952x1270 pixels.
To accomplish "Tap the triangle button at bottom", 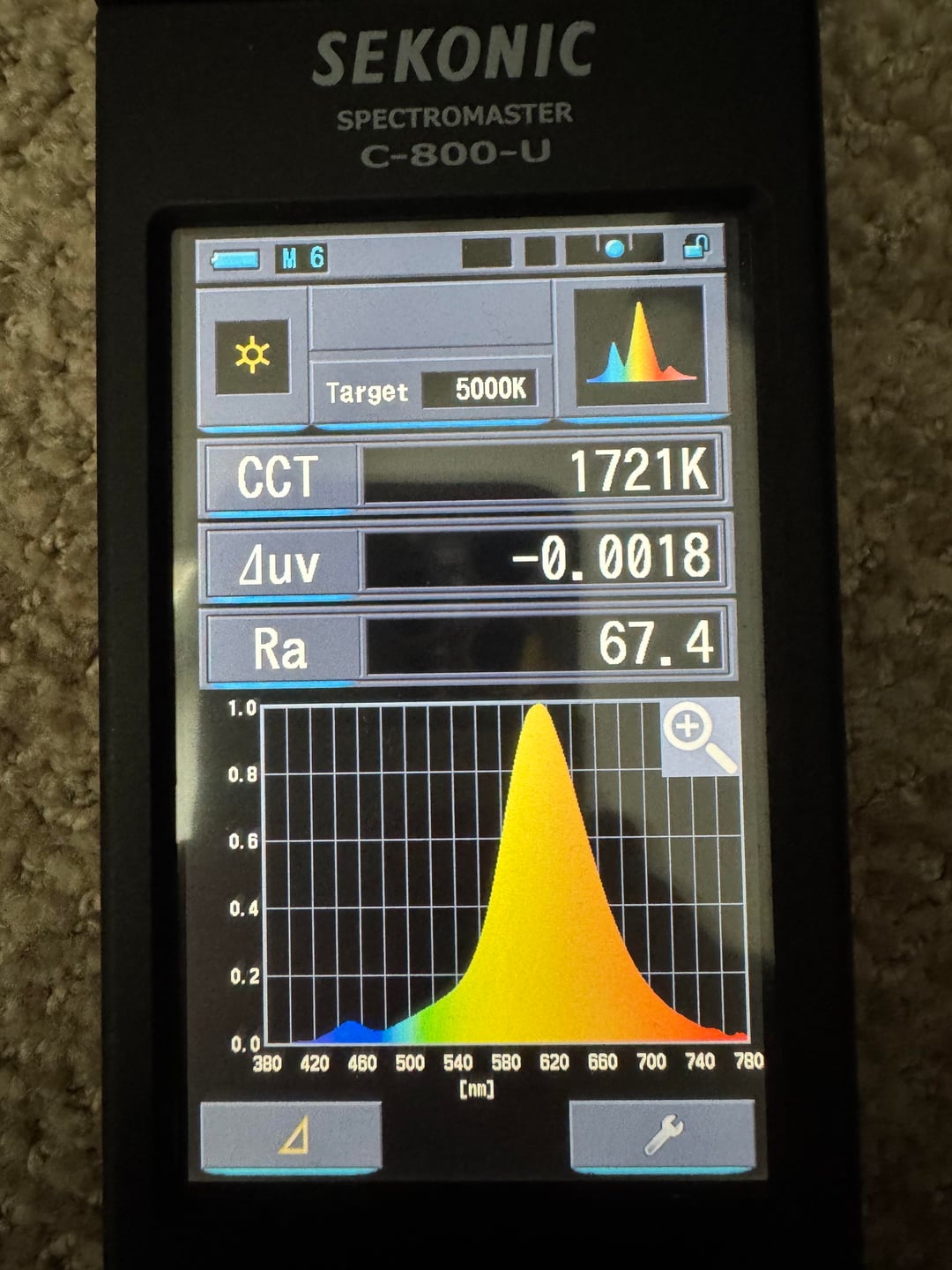I will click(x=292, y=1135).
